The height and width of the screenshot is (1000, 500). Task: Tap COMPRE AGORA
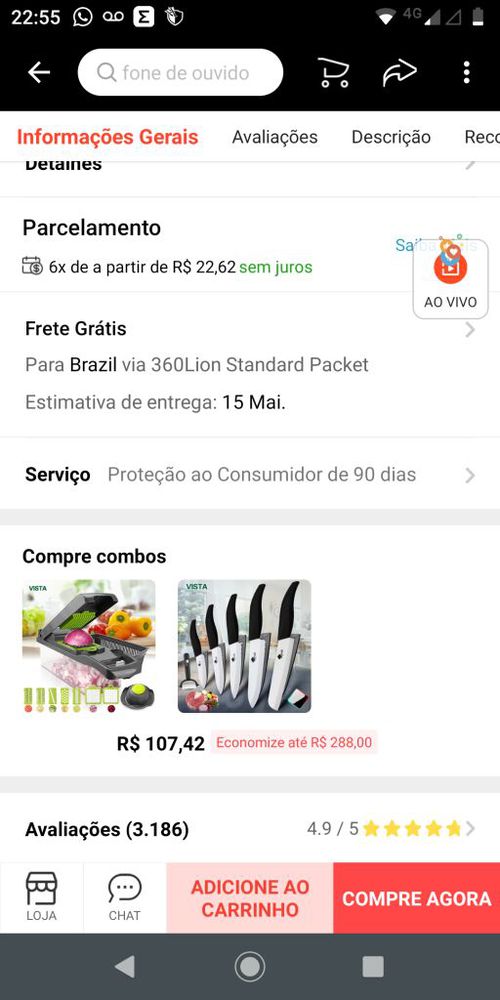click(x=416, y=898)
